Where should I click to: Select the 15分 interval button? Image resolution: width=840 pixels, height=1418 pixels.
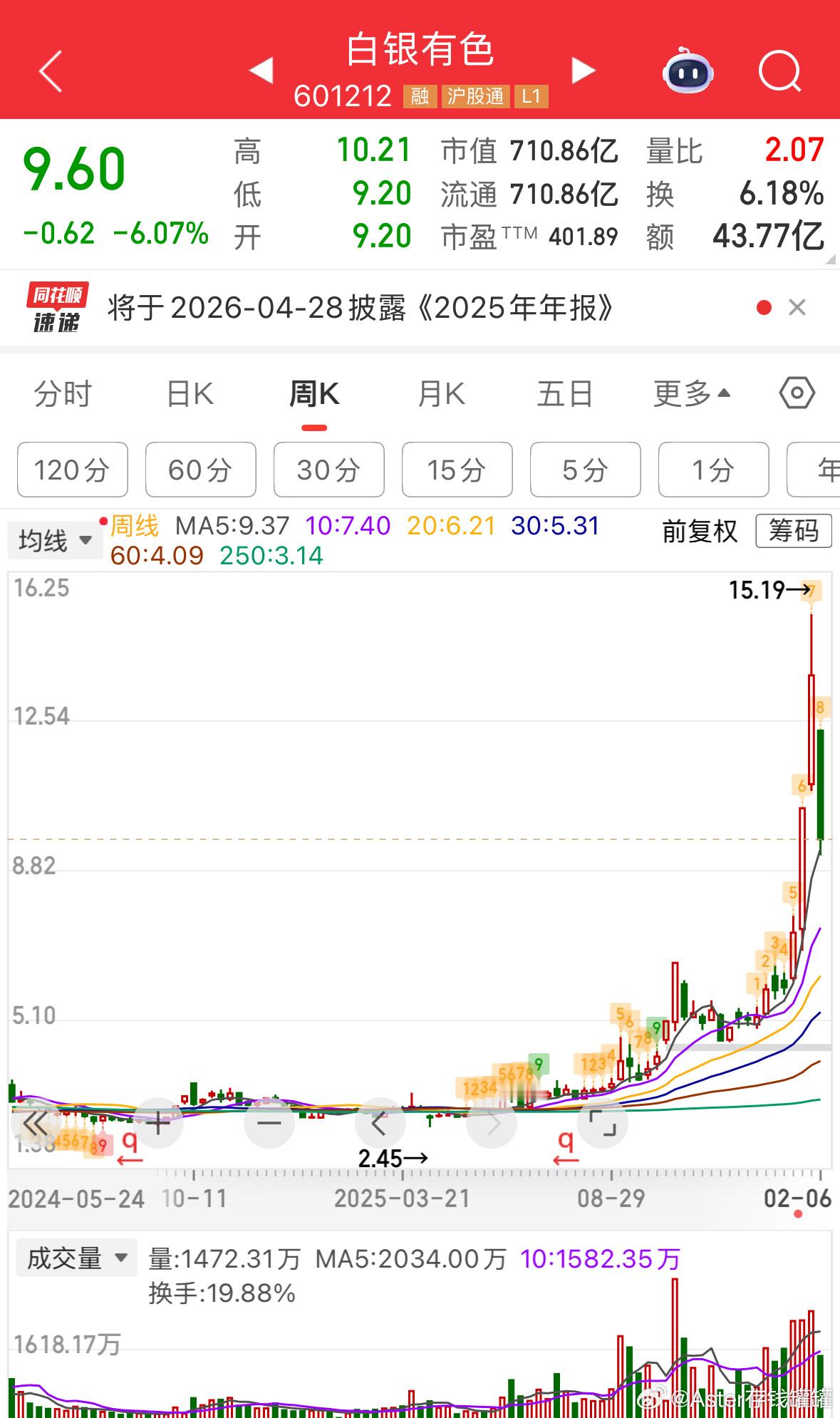tap(457, 470)
